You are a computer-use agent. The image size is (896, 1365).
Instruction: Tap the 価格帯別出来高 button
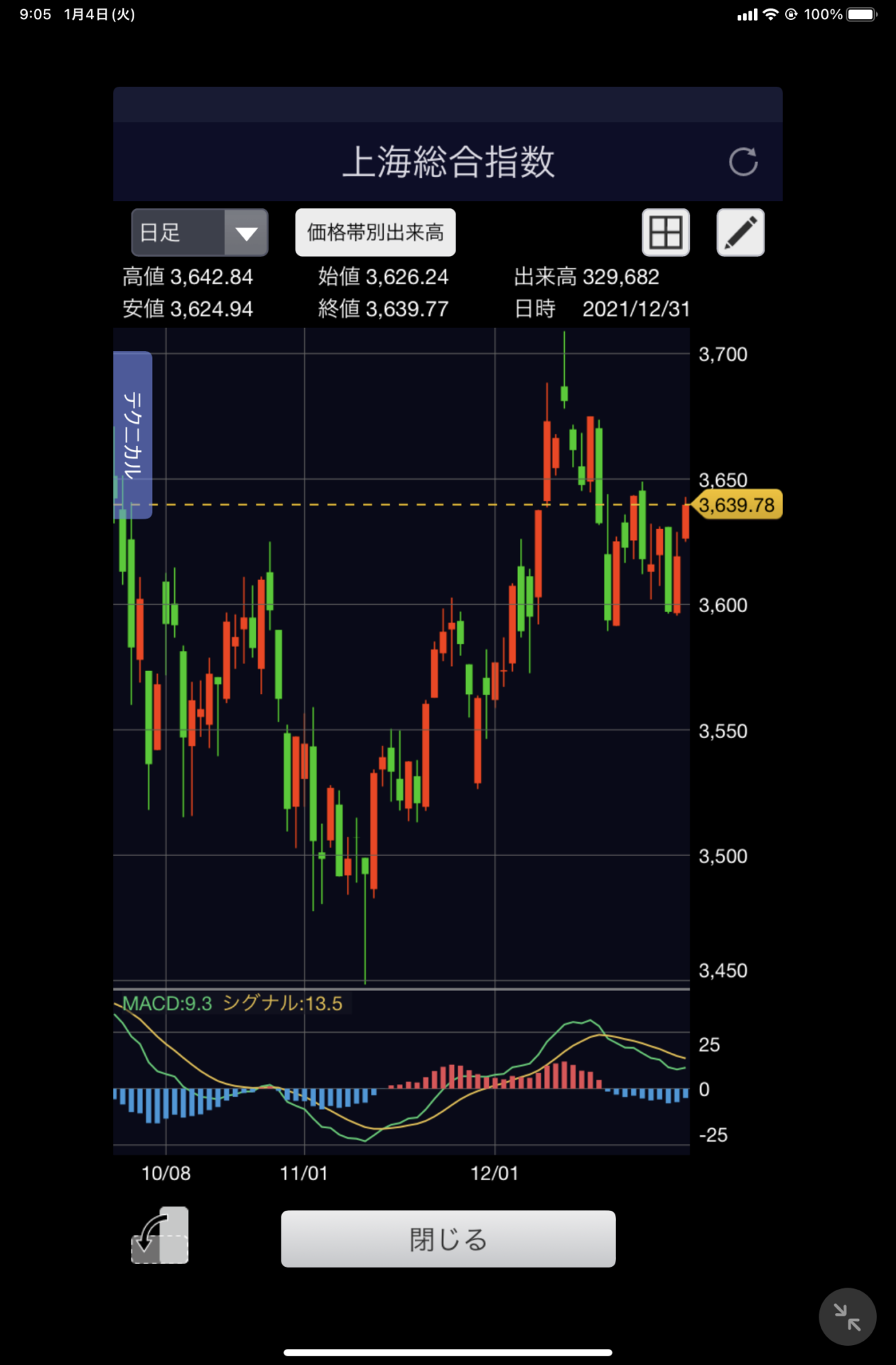375,232
